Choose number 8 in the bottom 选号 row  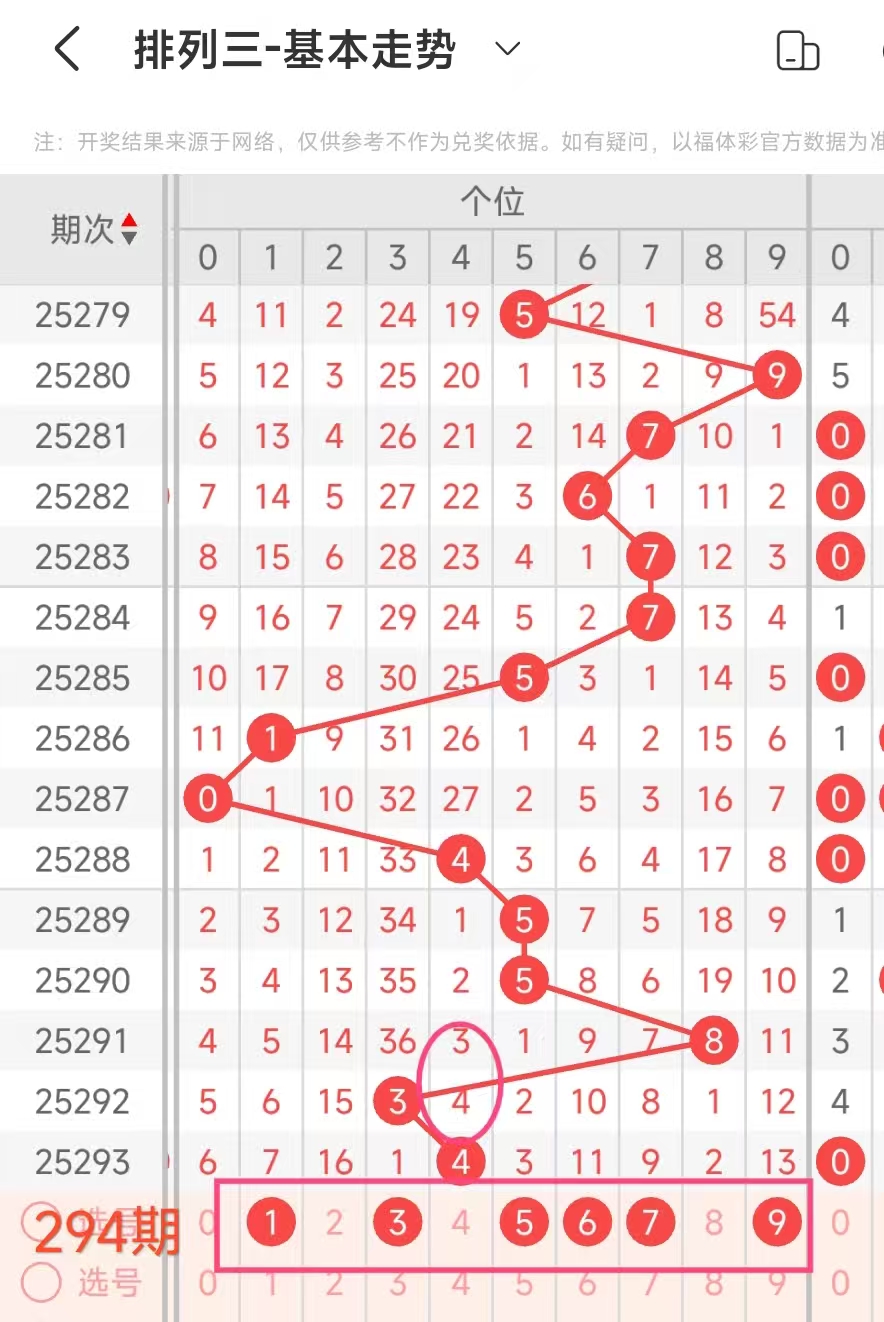[x=713, y=1283]
